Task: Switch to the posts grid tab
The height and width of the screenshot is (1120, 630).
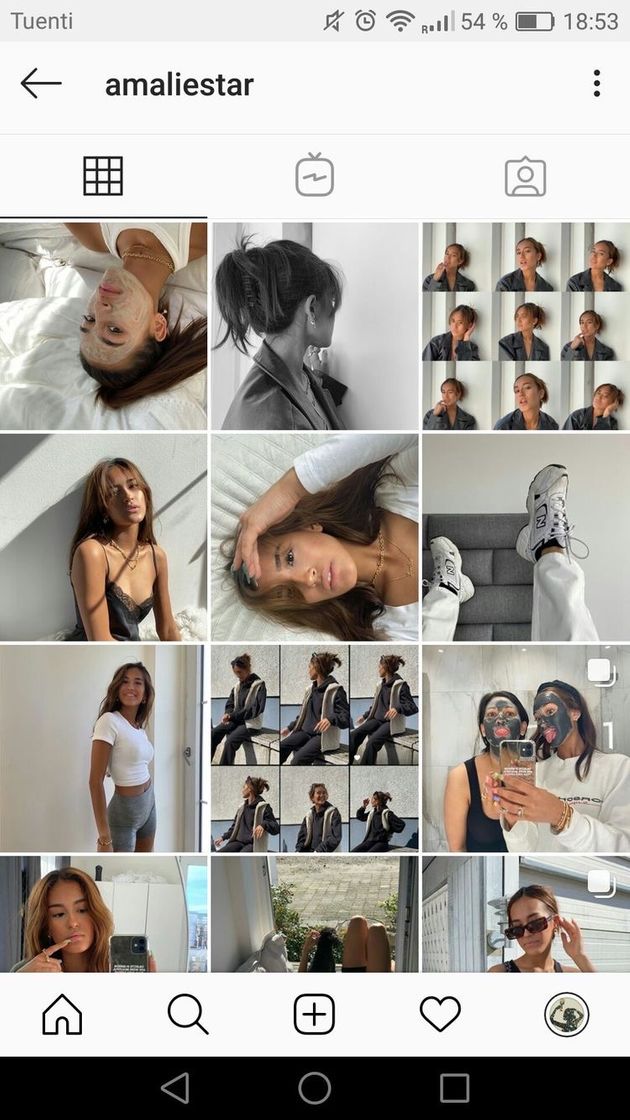Action: click(103, 176)
